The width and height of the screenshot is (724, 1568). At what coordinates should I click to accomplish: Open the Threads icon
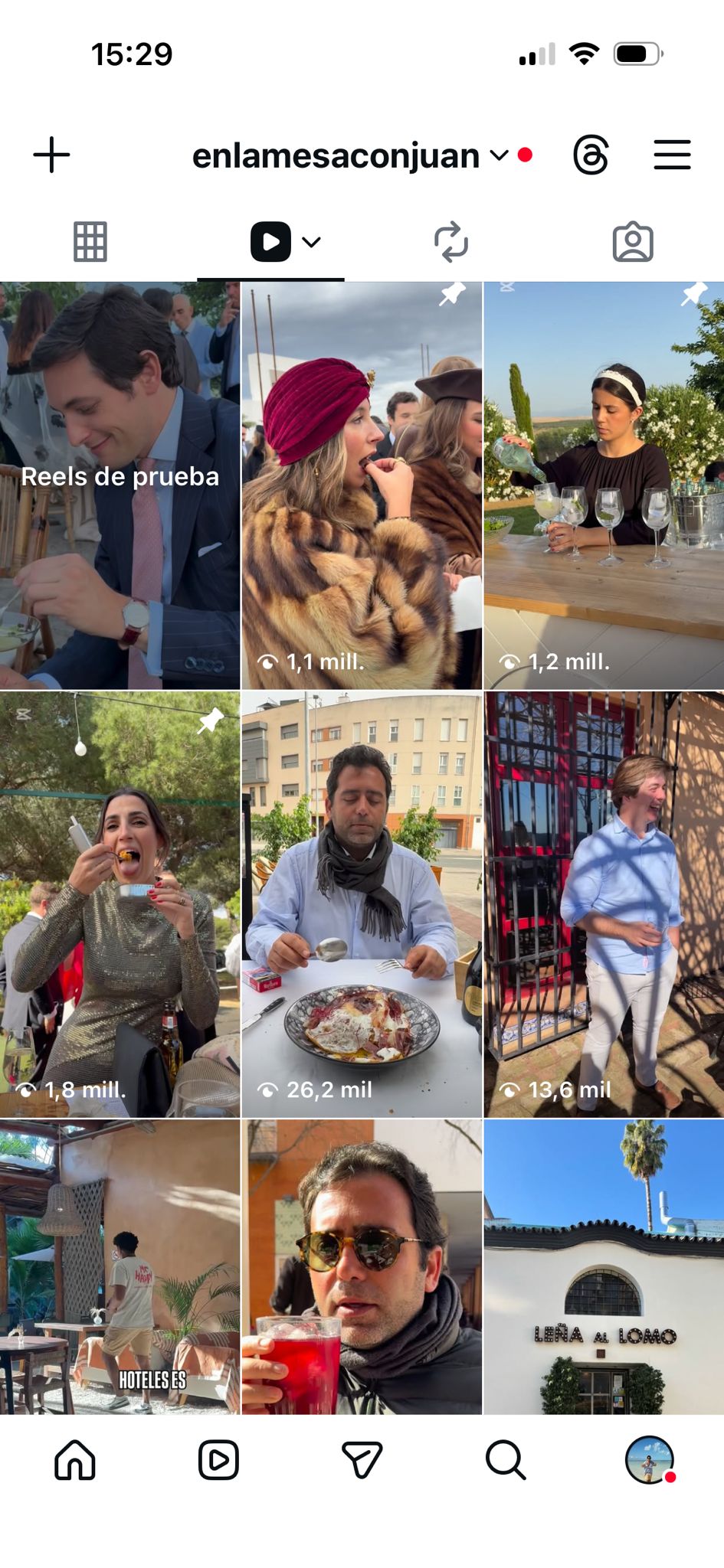[591, 155]
